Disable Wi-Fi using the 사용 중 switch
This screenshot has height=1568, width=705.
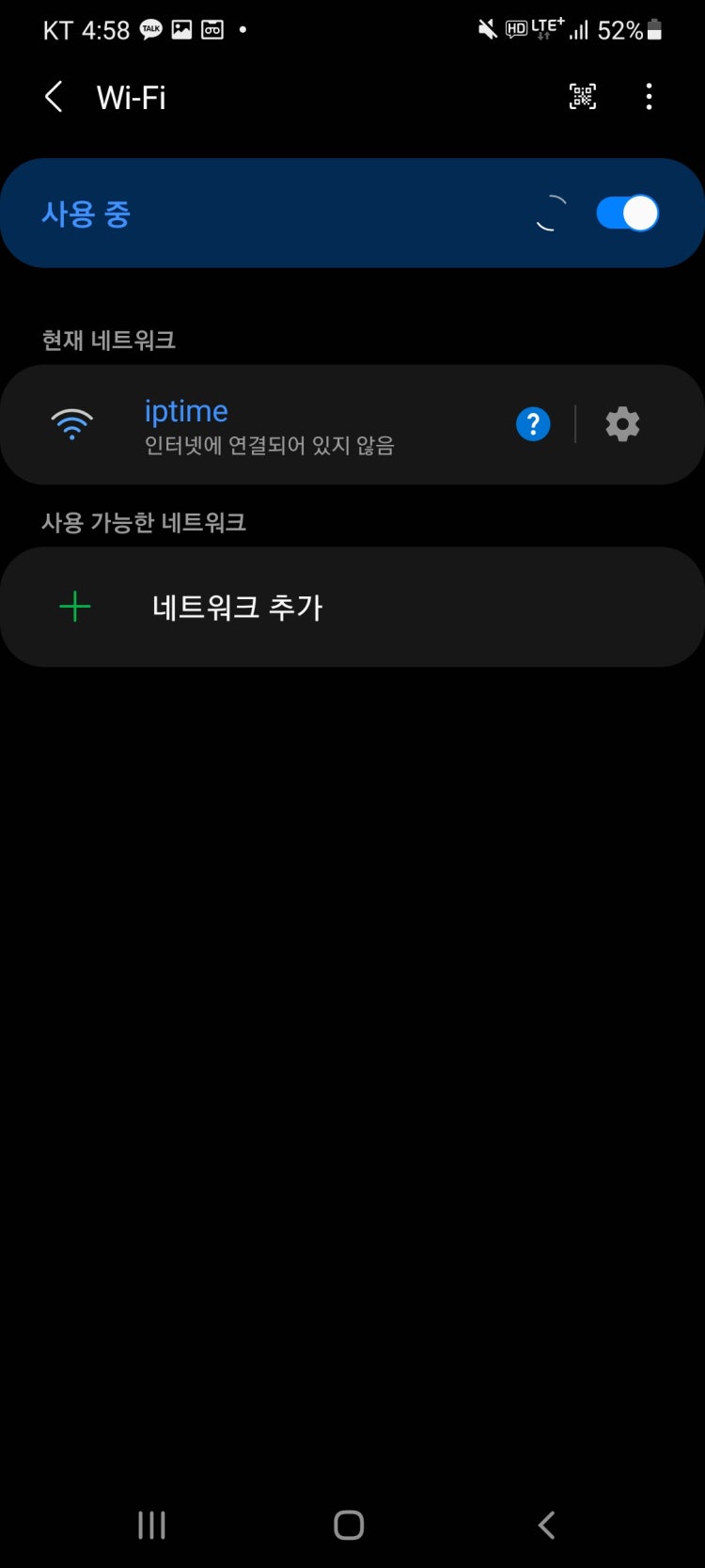point(626,213)
